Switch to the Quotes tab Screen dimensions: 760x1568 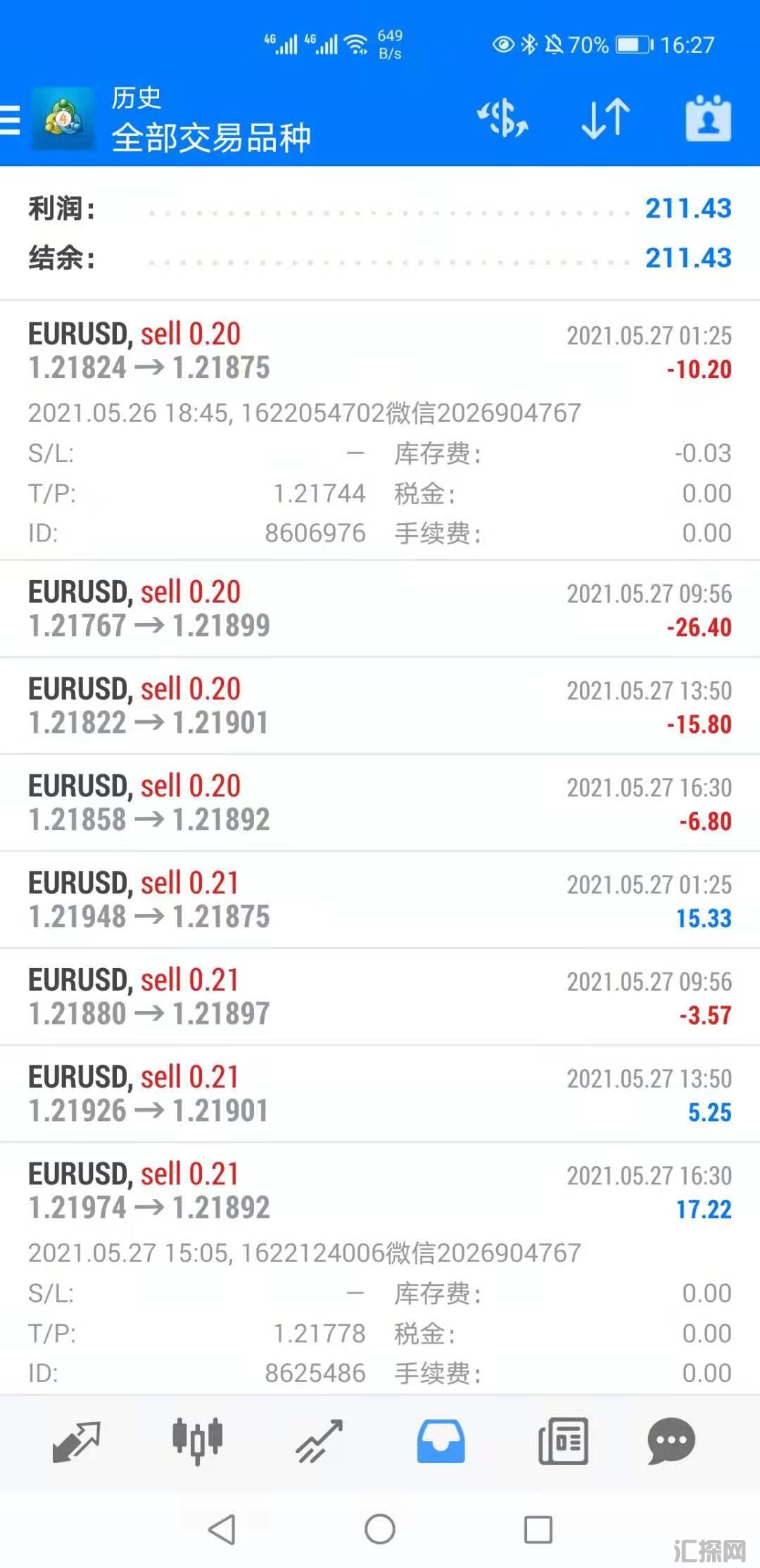tap(76, 1441)
